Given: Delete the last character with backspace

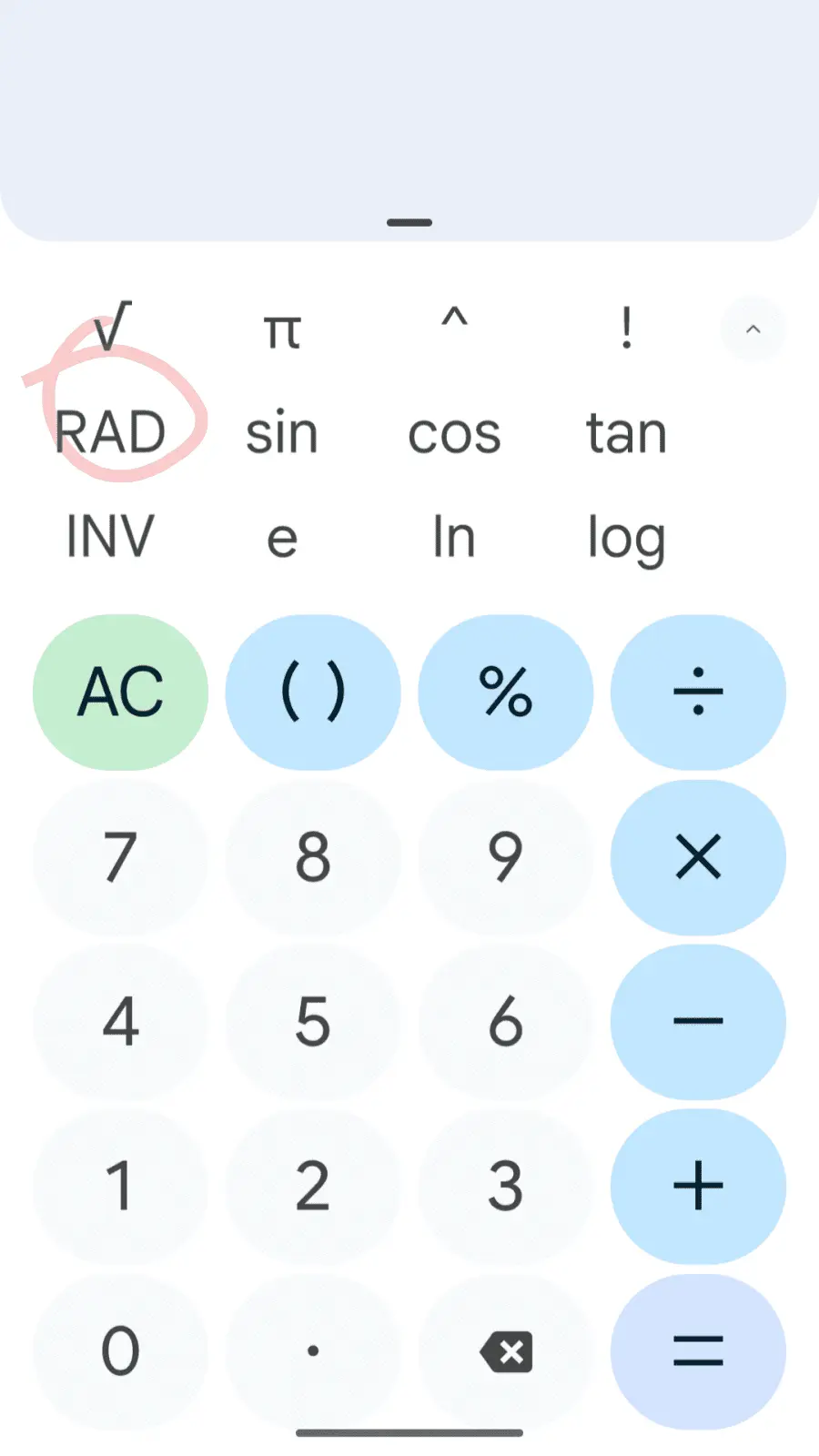Looking at the screenshot, I should point(506,1351).
